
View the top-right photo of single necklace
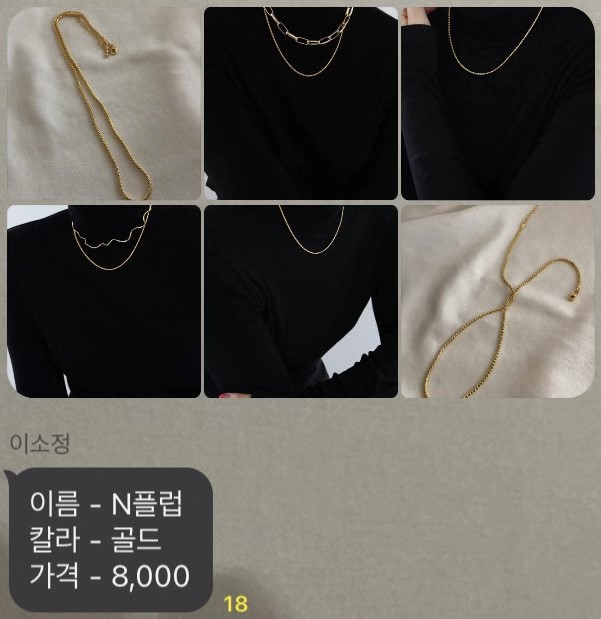coord(497,104)
